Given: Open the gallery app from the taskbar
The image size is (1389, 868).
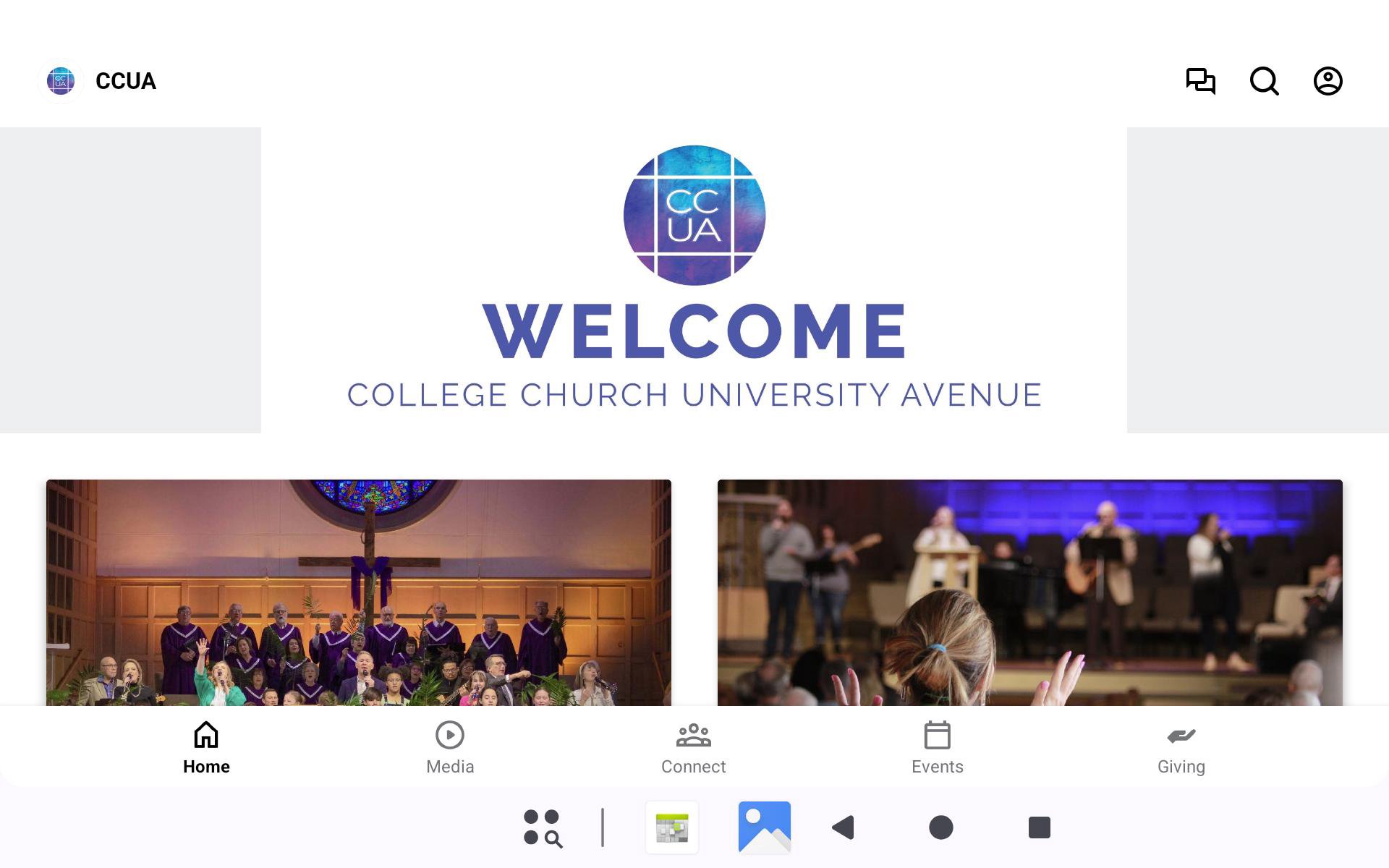Looking at the screenshot, I should point(764,827).
